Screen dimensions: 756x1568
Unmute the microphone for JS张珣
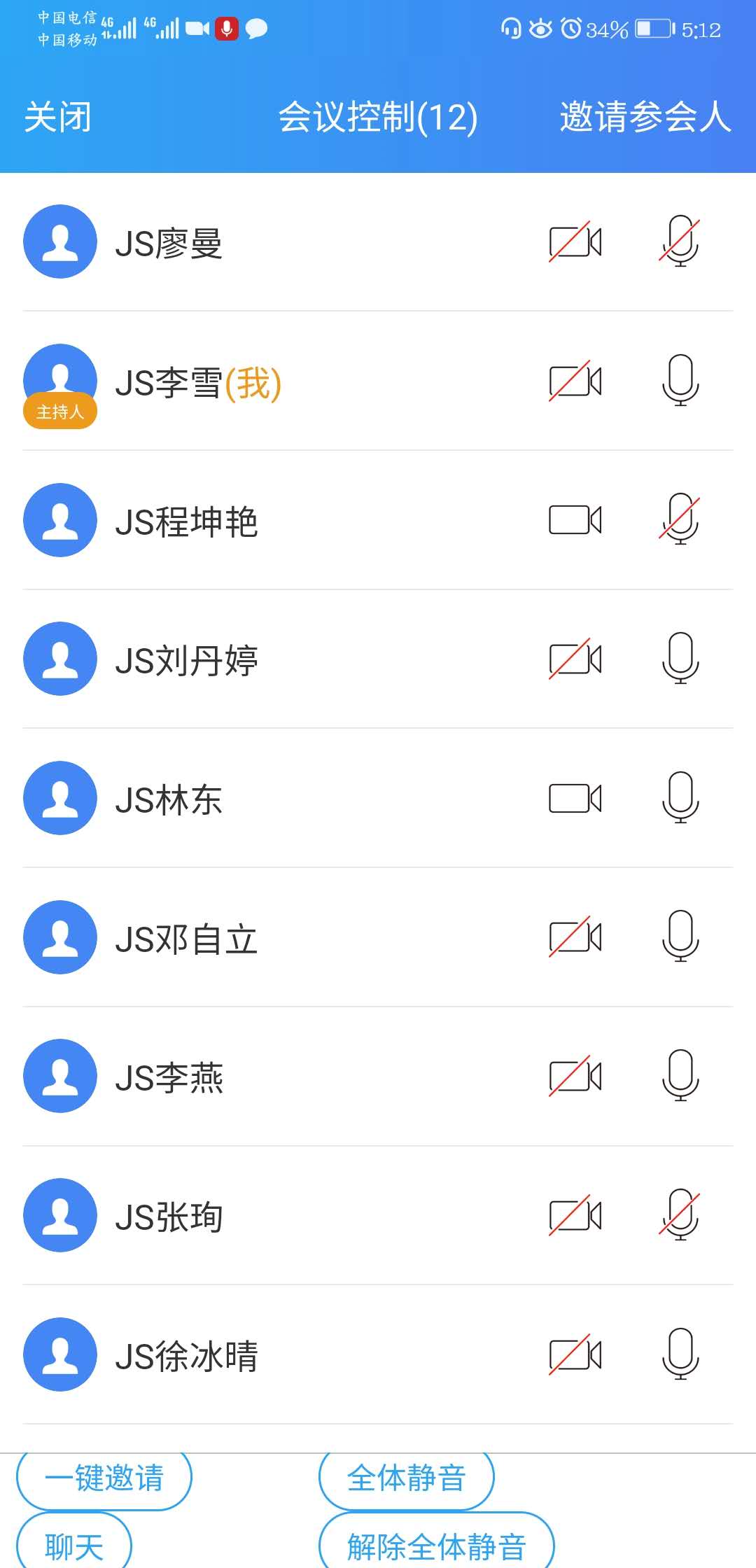pyautogui.click(x=680, y=1215)
